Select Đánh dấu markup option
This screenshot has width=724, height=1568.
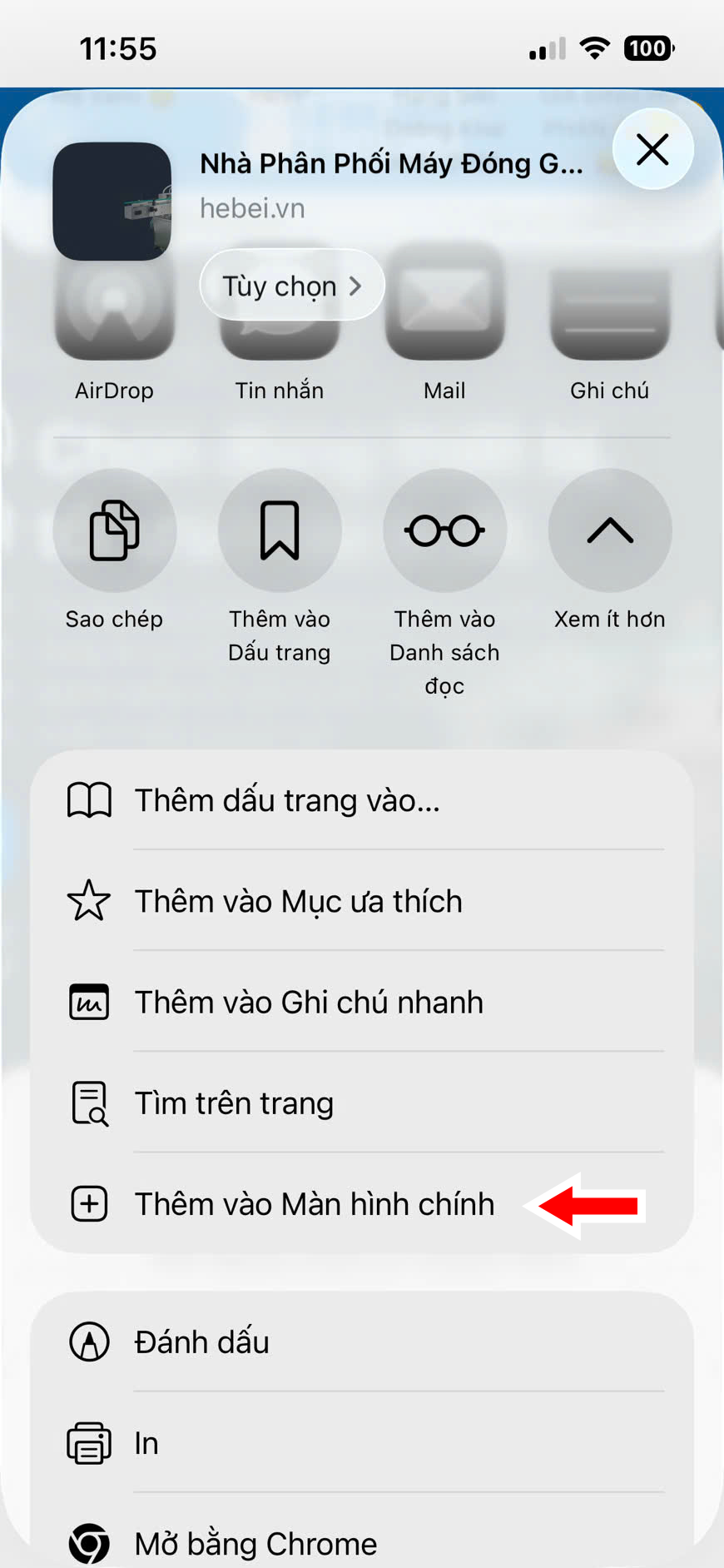tap(362, 1342)
